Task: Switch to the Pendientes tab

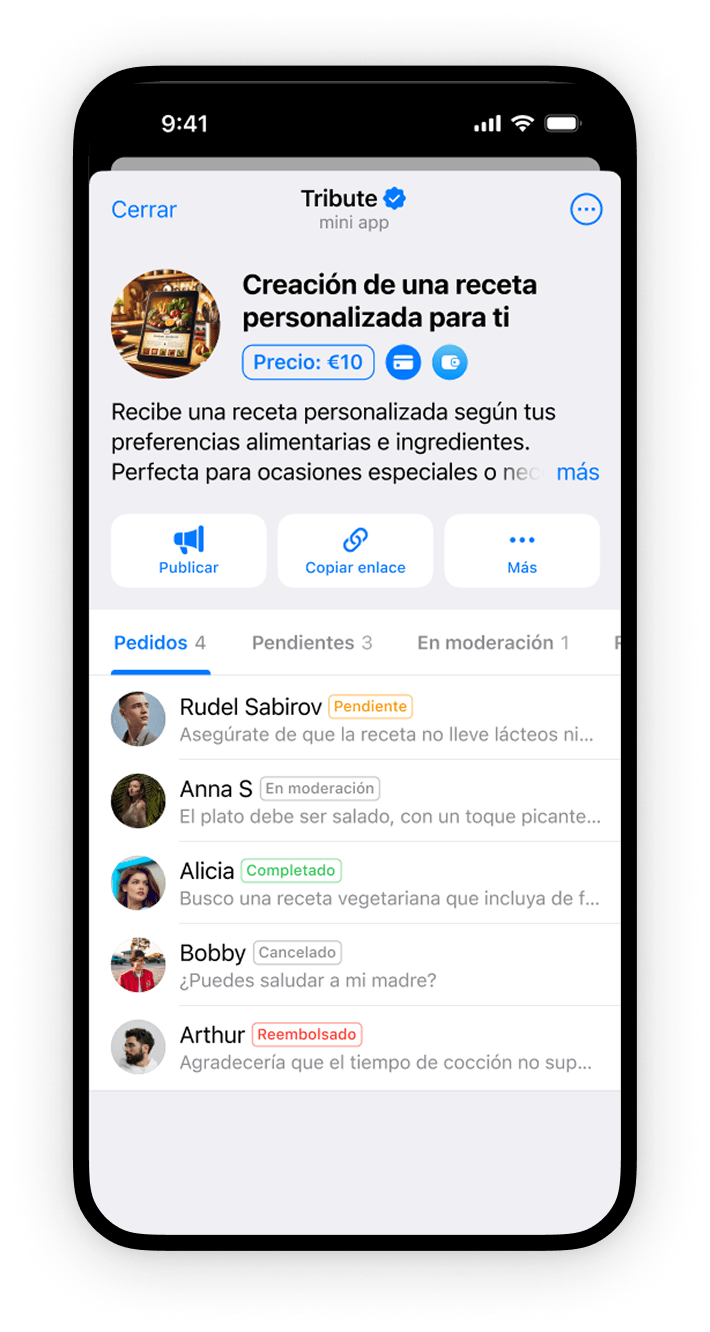Action: (312, 643)
